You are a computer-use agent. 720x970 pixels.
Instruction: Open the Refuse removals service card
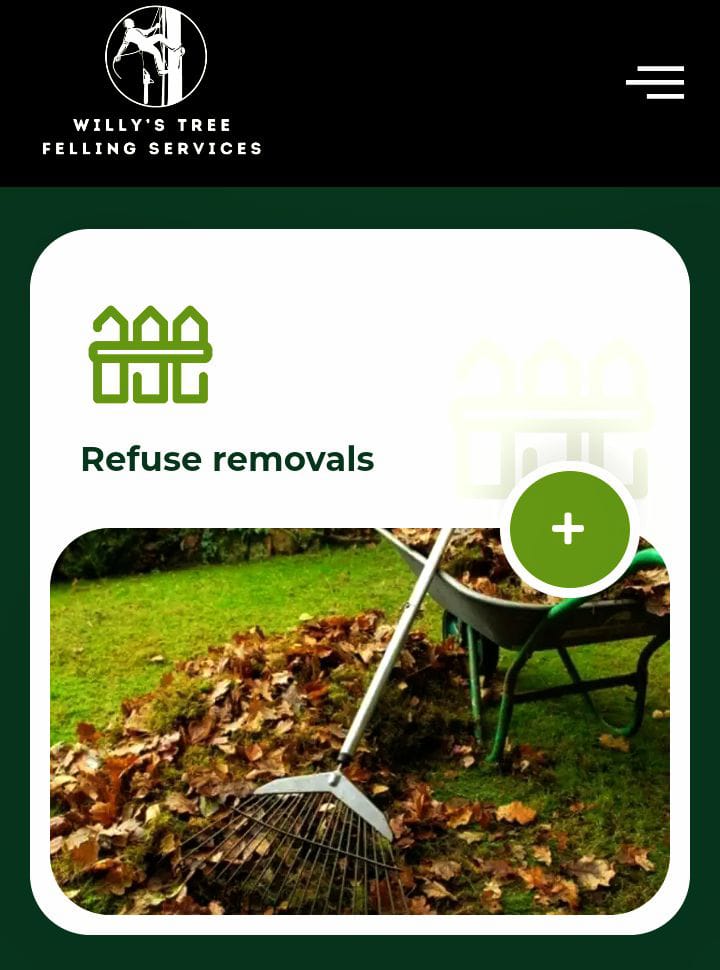(x=227, y=459)
